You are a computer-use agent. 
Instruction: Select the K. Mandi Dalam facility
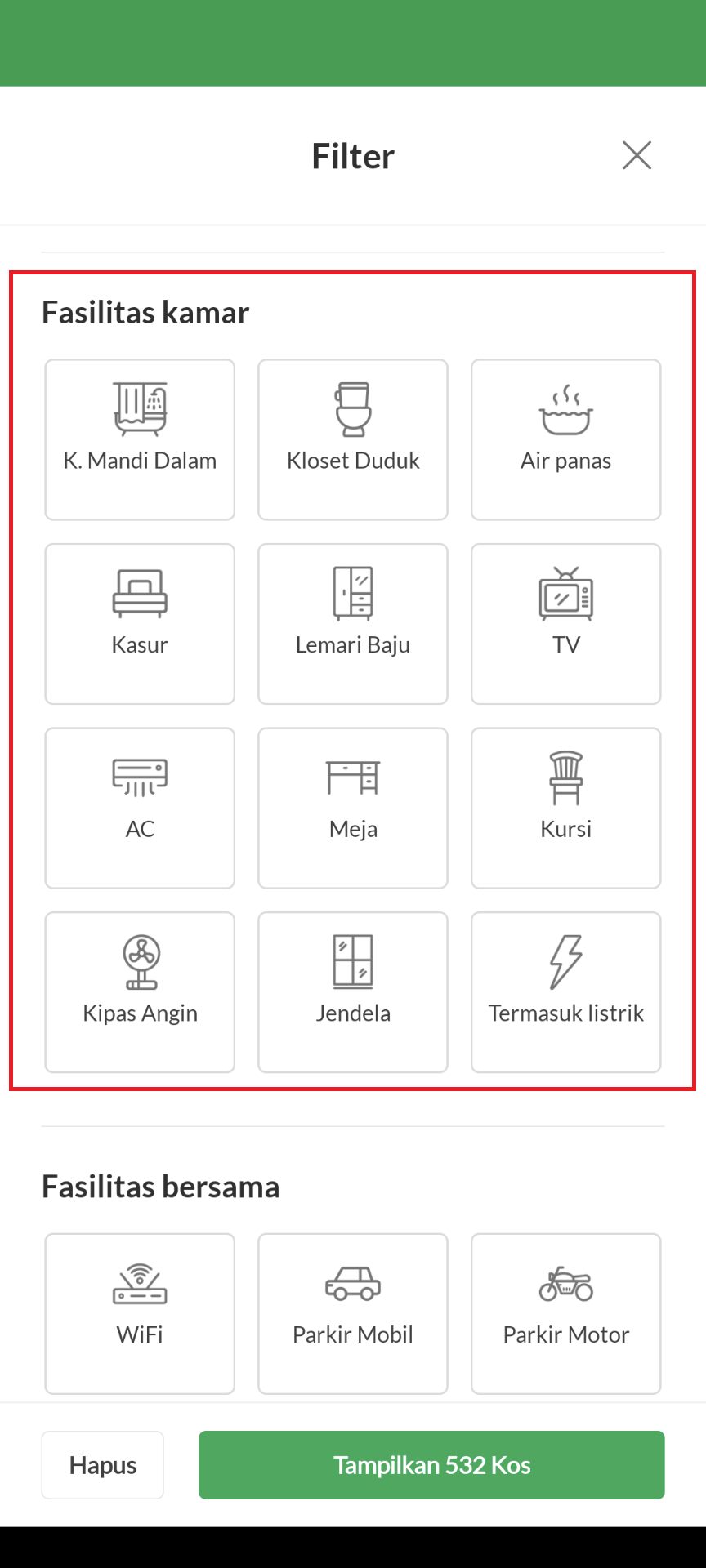[x=140, y=439]
